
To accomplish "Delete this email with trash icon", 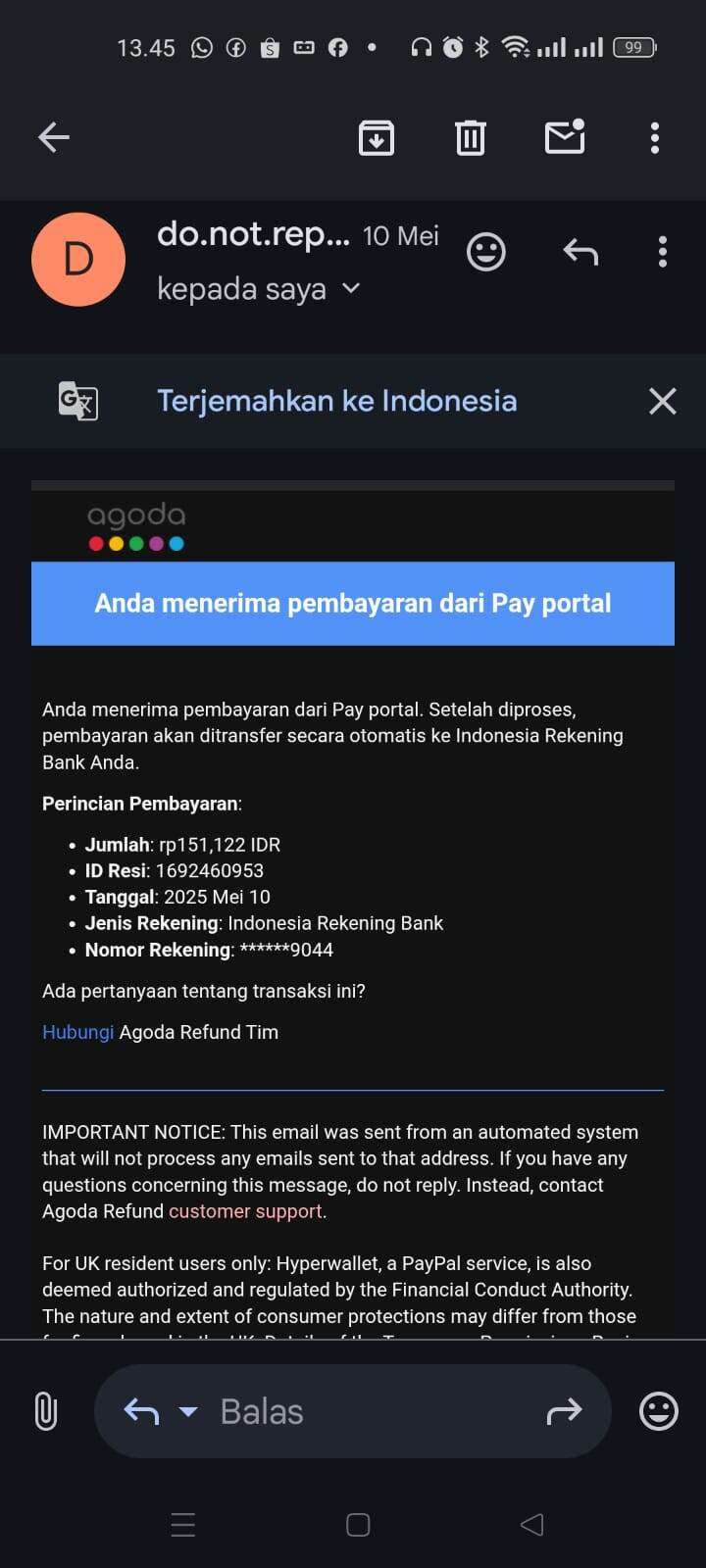I will coord(471,137).
